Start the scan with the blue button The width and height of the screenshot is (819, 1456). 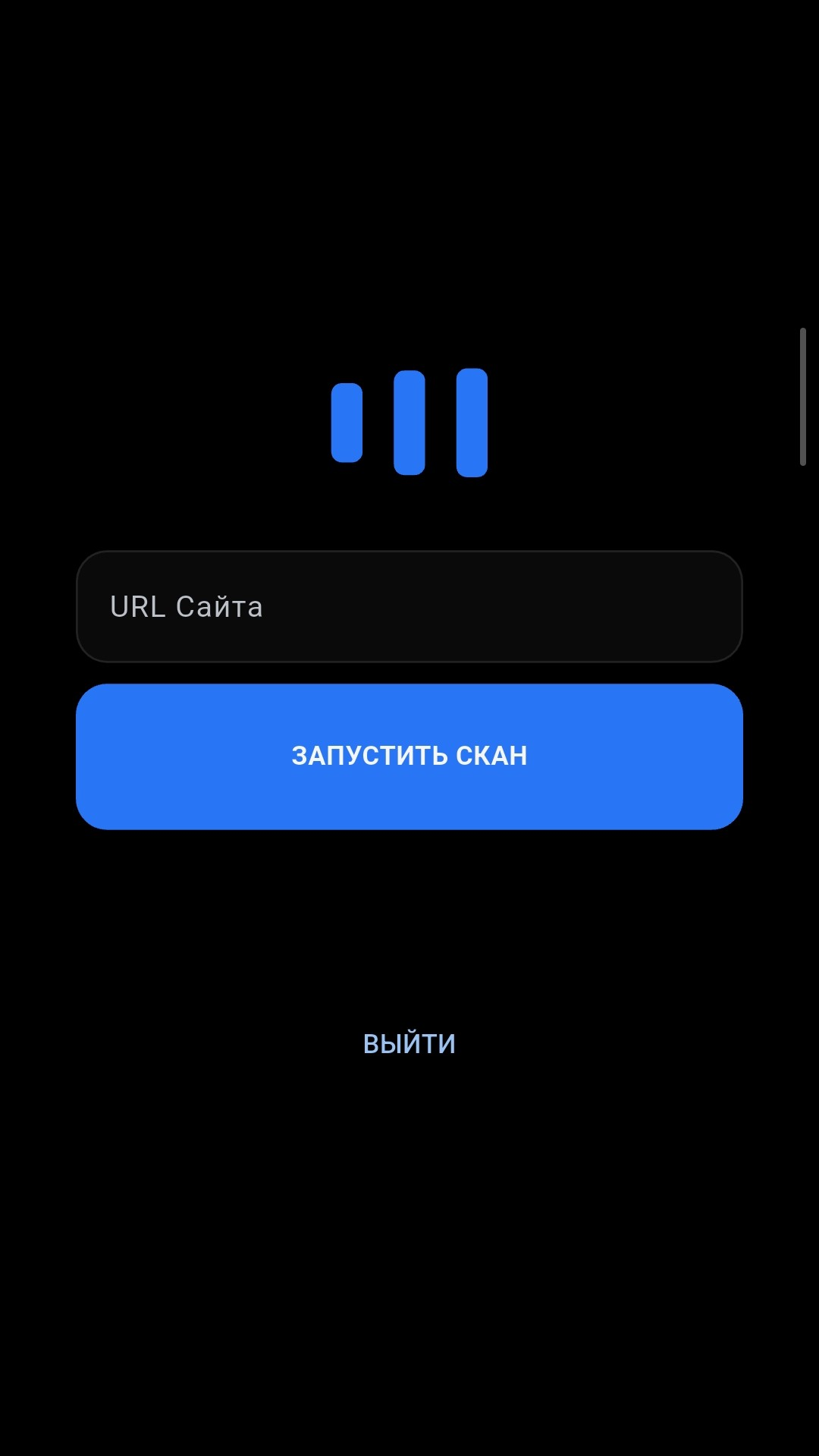(409, 755)
